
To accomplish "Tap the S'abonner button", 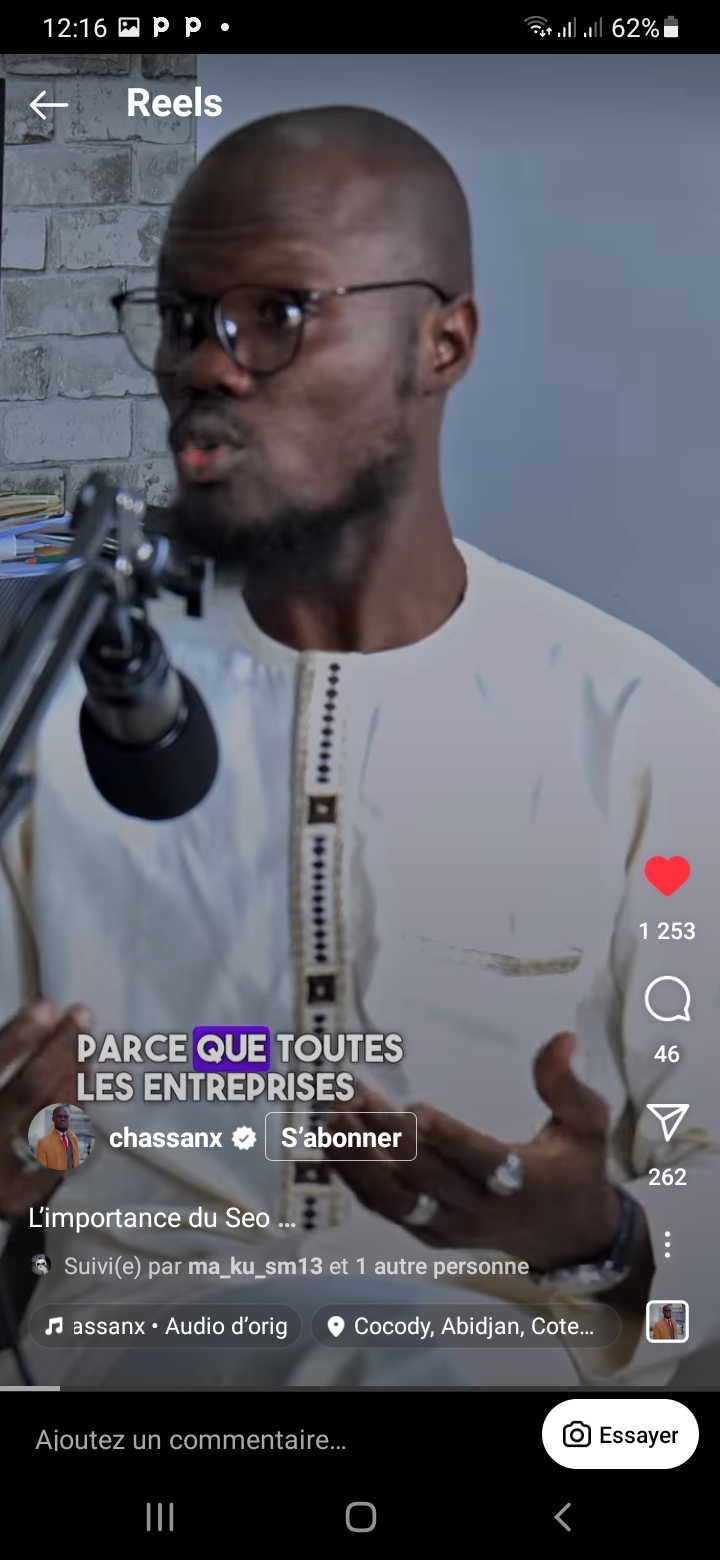I will (341, 1137).
